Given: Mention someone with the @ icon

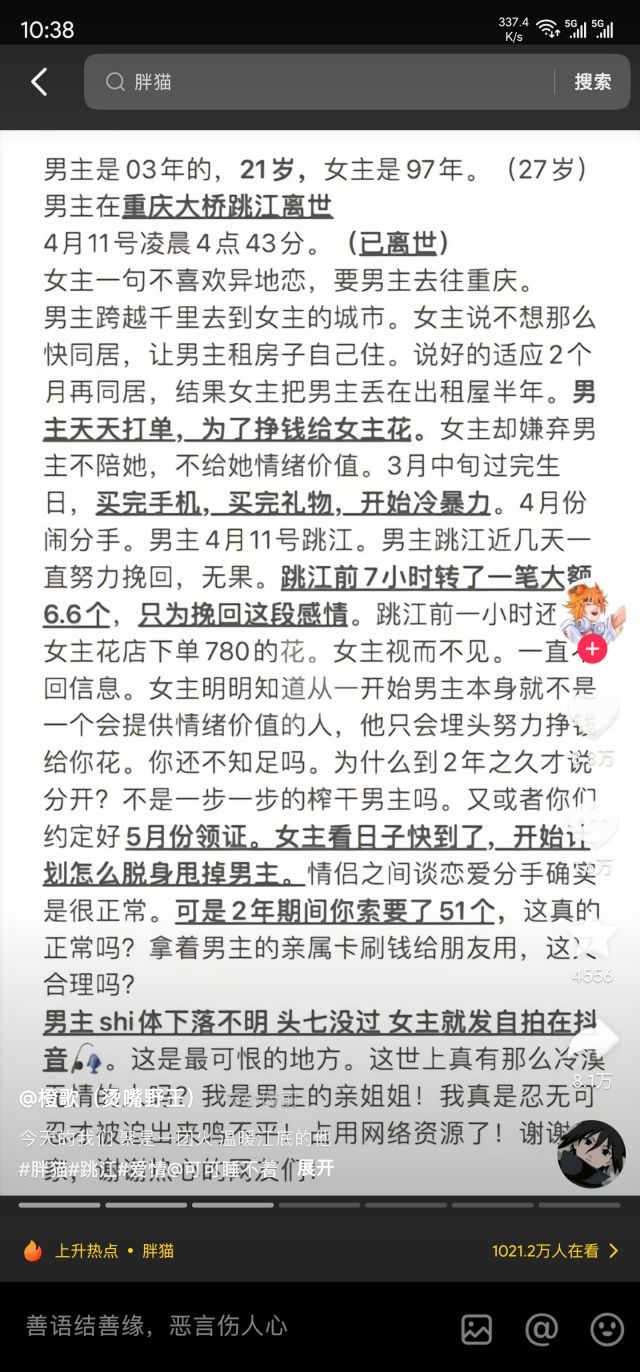Looking at the screenshot, I should 541,1328.
